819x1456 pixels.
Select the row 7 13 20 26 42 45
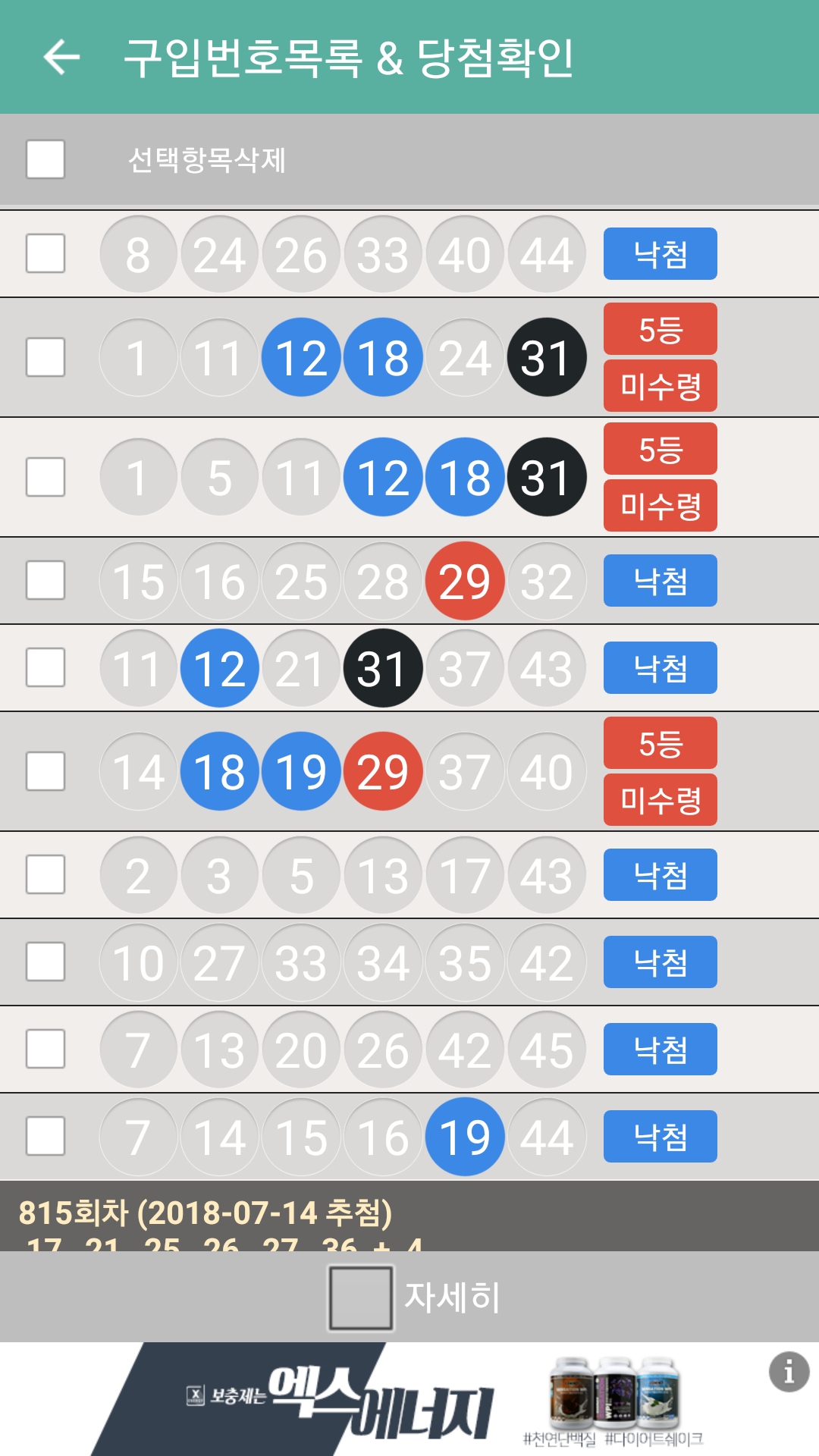pos(45,1049)
